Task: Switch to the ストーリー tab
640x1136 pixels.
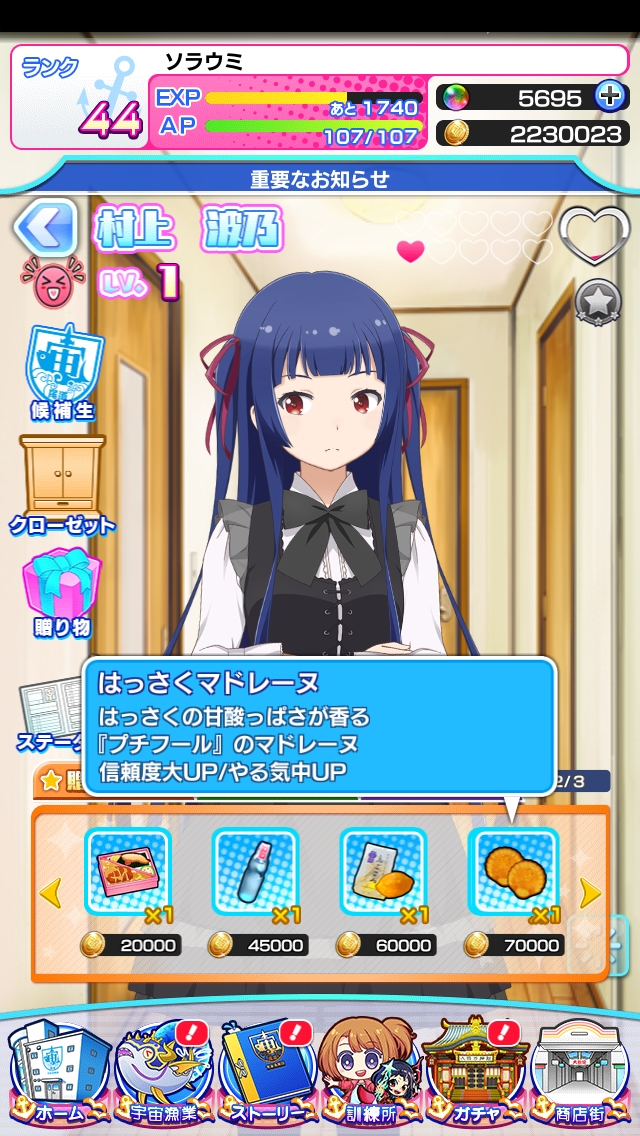Action: coord(266,1070)
